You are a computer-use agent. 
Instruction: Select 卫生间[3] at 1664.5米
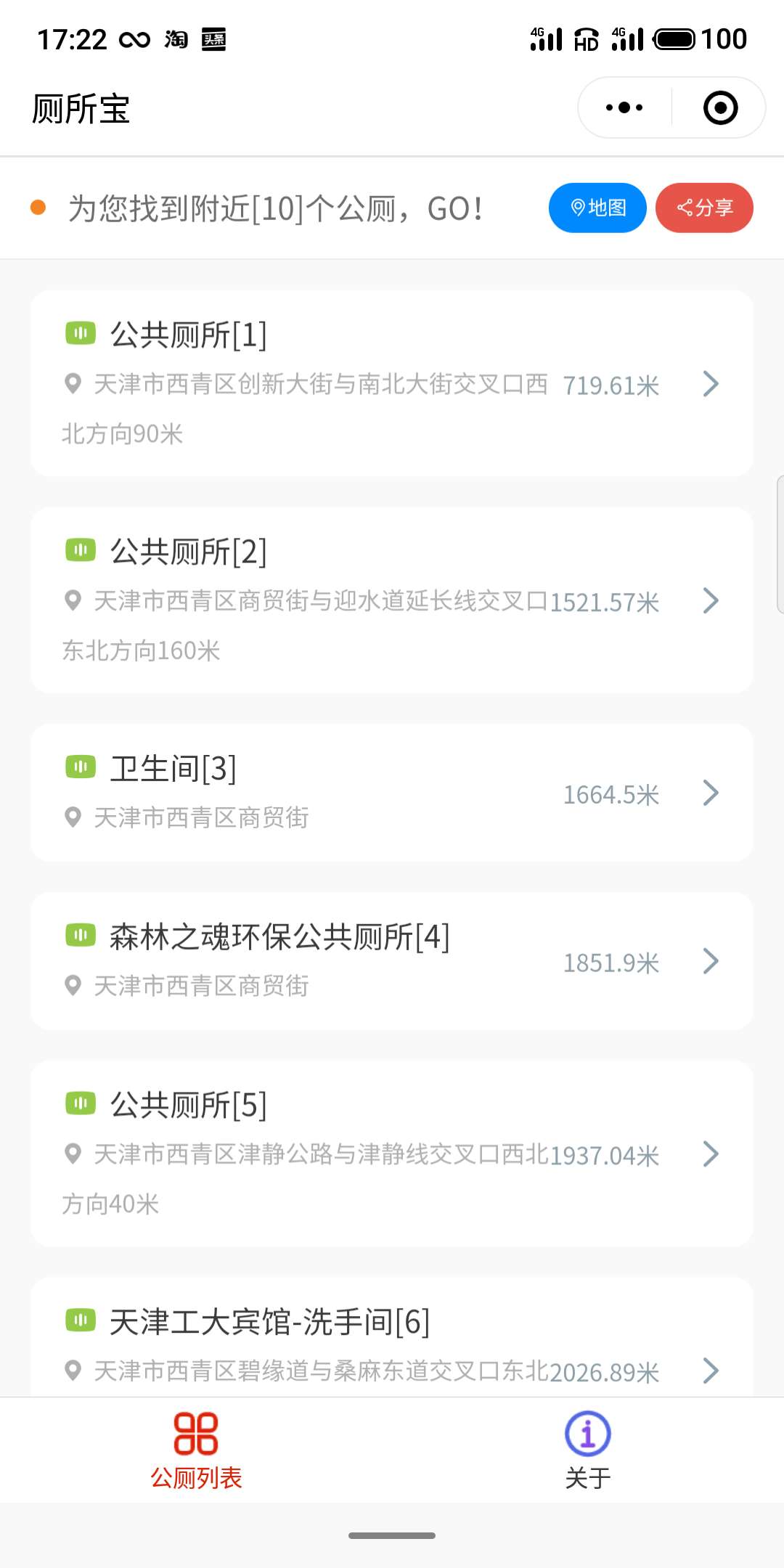pyautogui.click(x=391, y=793)
